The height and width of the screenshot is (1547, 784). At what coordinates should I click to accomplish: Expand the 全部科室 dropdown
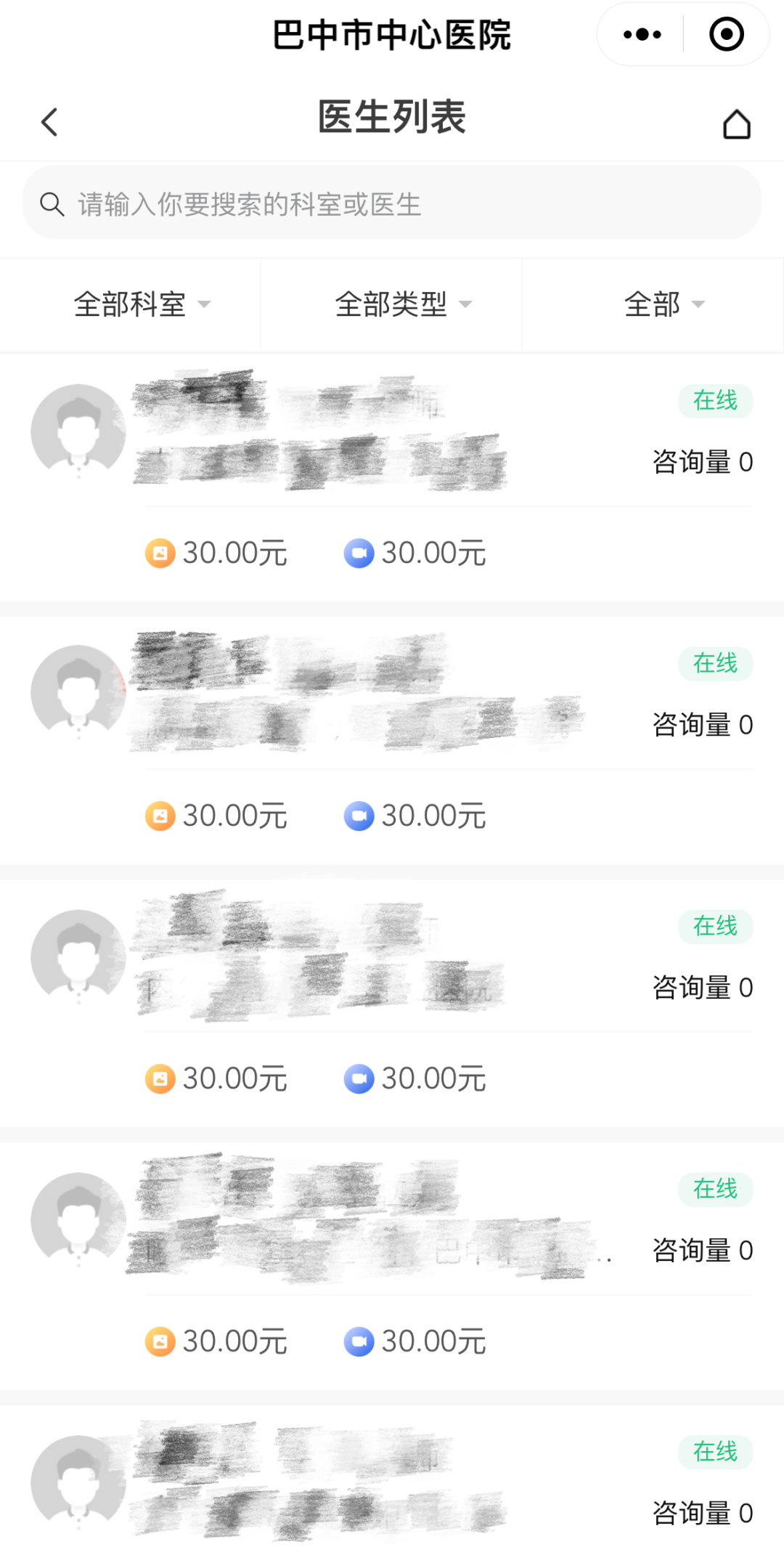click(131, 305)
